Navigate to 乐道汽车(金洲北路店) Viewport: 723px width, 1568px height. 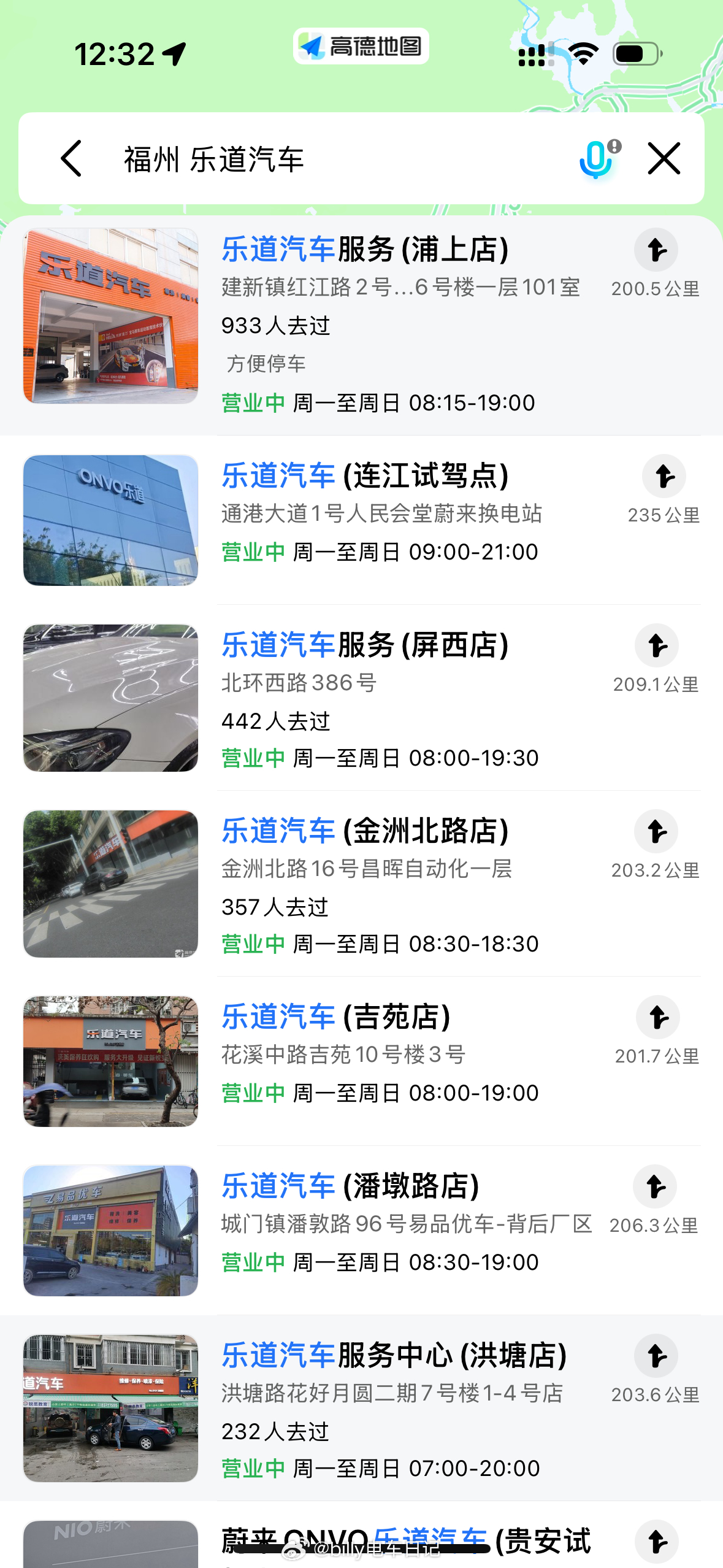[x=656, y=832]
